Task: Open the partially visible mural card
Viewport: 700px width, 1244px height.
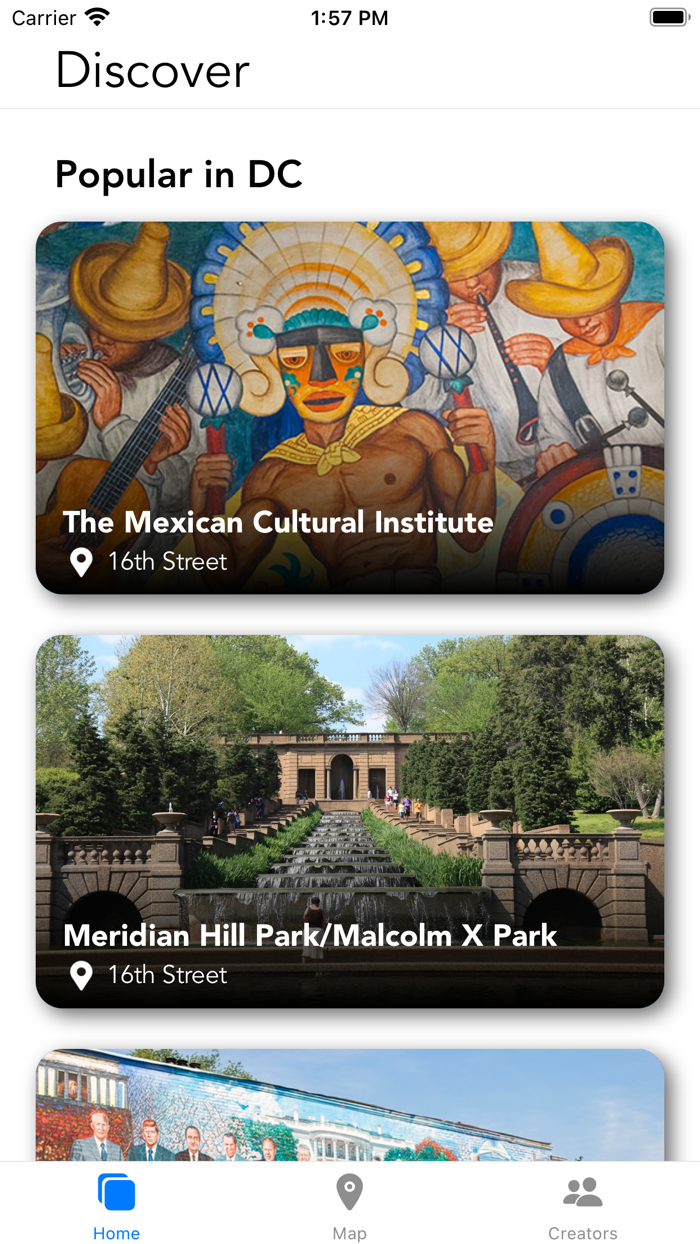Action: [350, 1105]
